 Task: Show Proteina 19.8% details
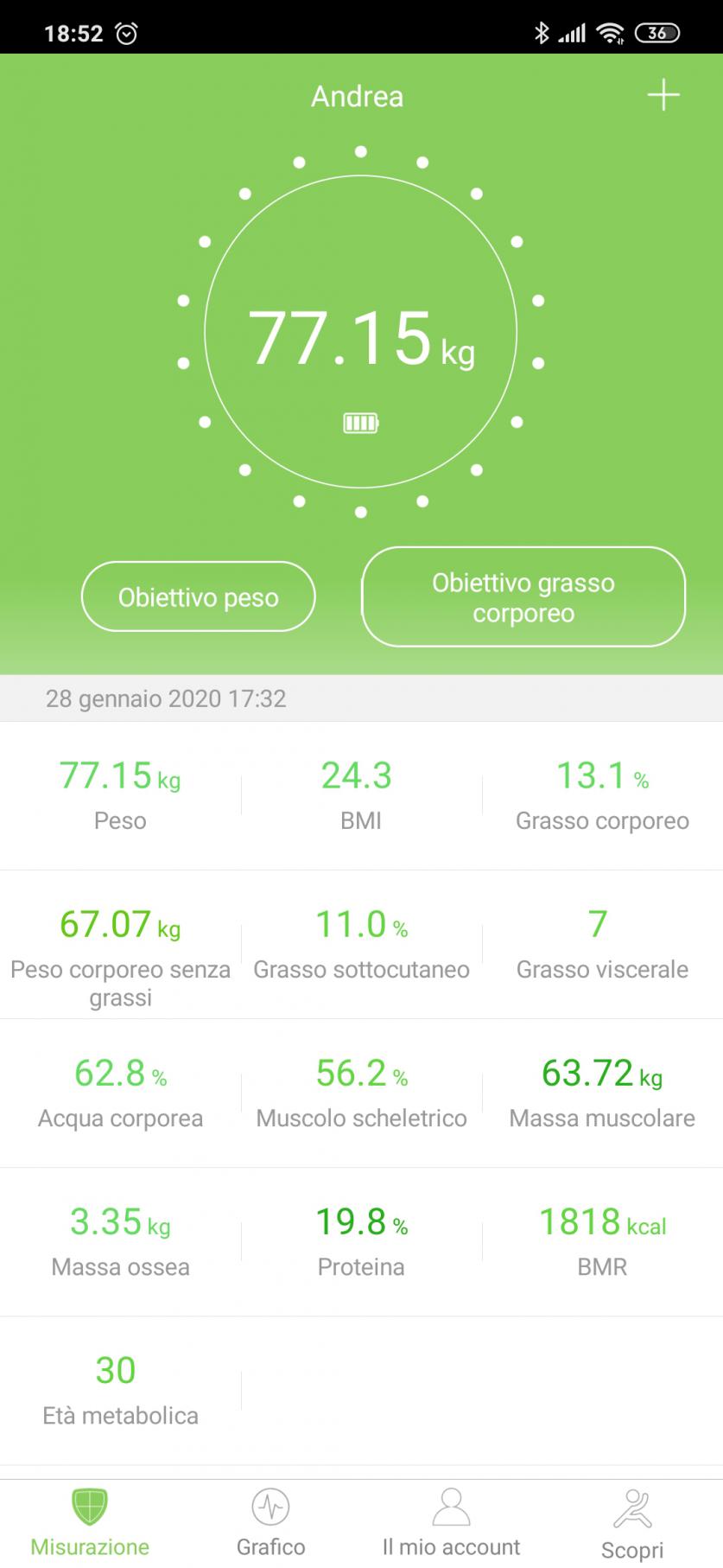[x=360, y=1240]
